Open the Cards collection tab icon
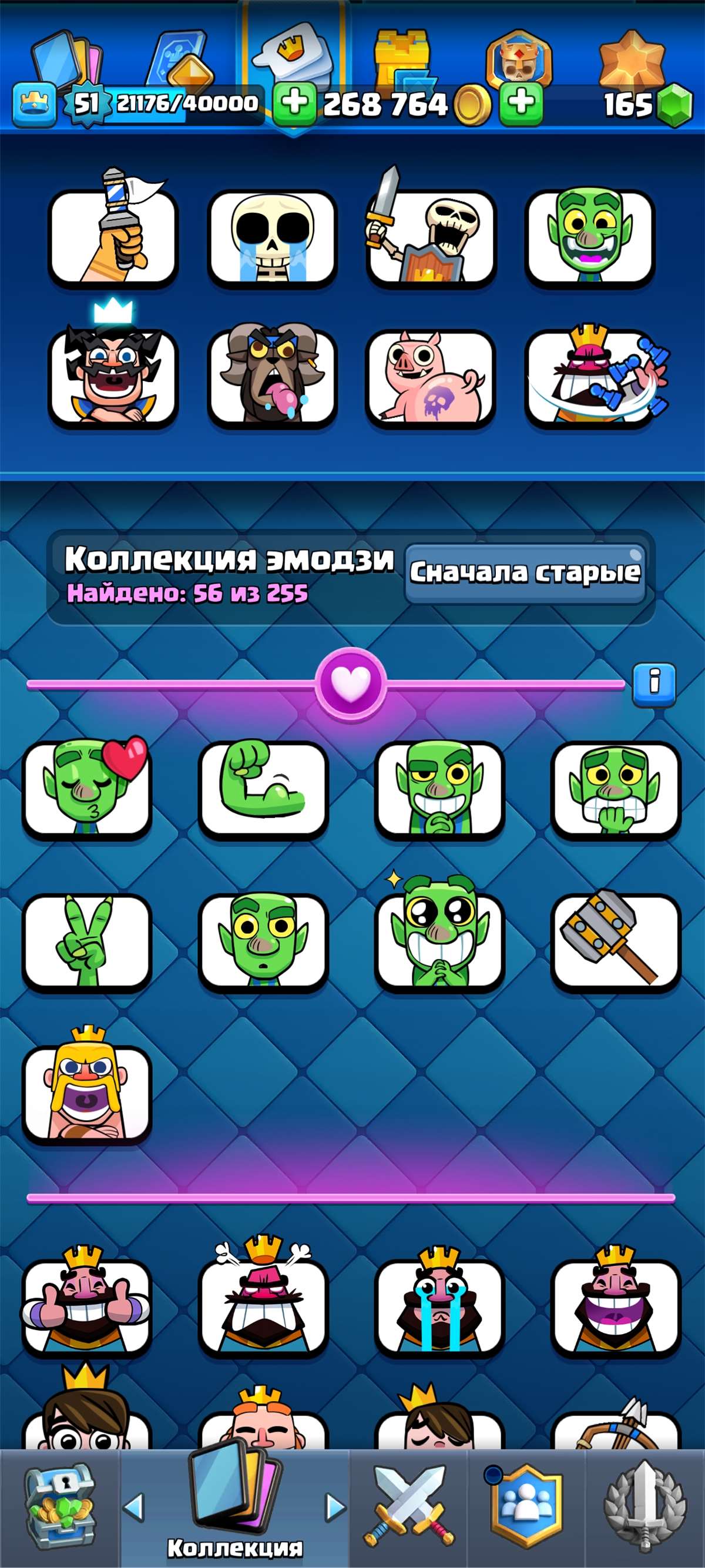 tap(67, 58)
